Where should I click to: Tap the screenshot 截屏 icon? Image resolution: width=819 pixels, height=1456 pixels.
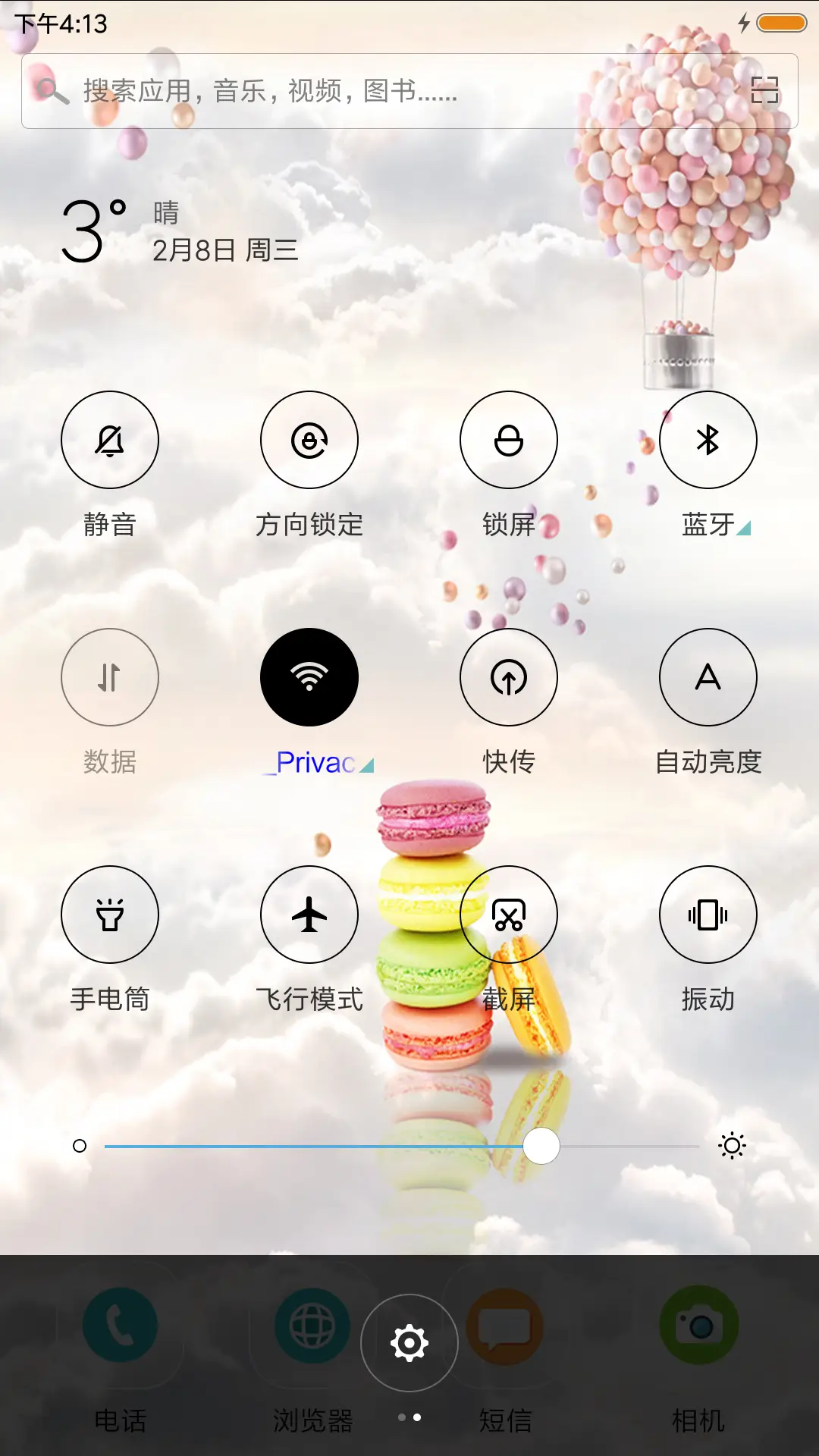pos(508,915)
